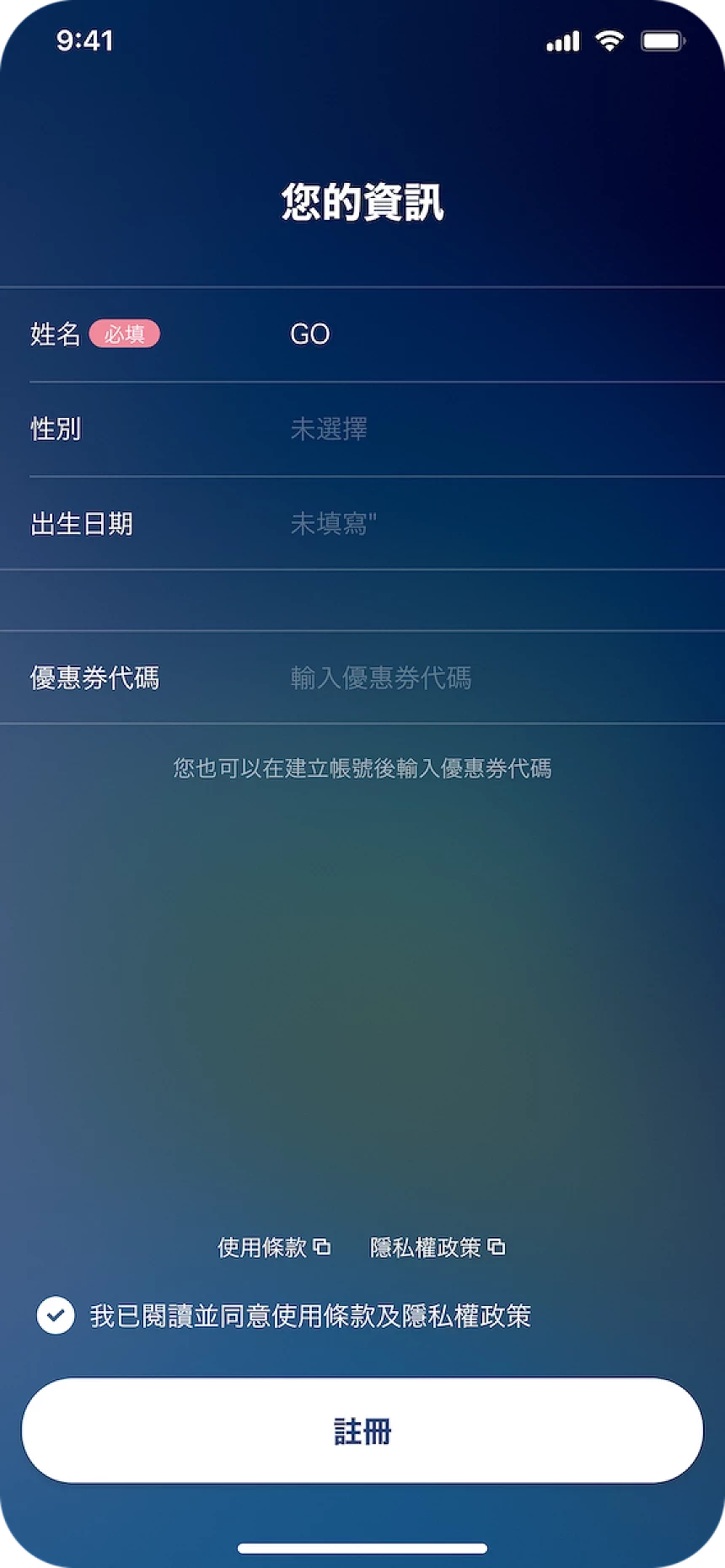Open the 隱私權政策 privacy policy link
Image resolution: width=725 pixels, height=1568 pixels.
[x=437, y=1247]
